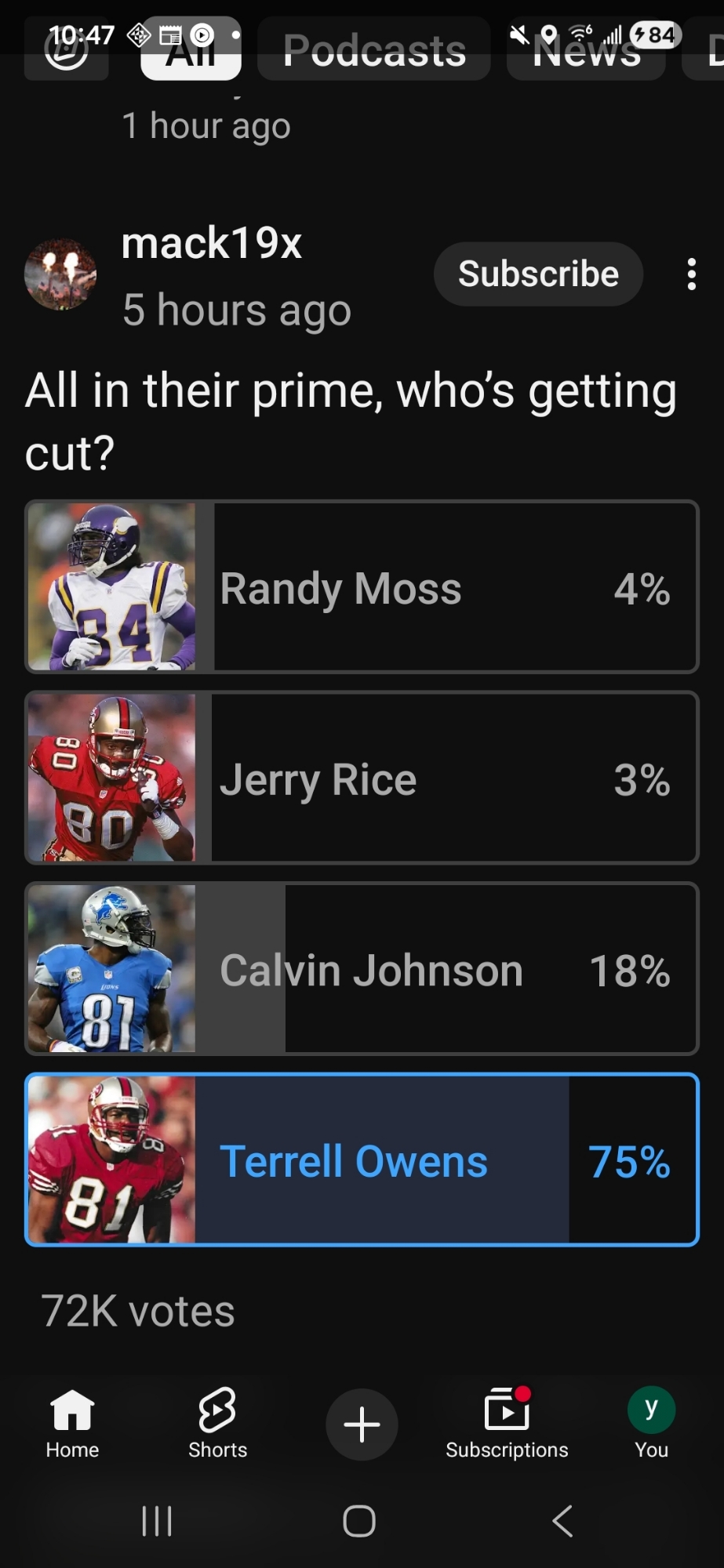Choose the Jerry Rice poll option
Viewport: 724px width, 1568px height.
(362, 779)
